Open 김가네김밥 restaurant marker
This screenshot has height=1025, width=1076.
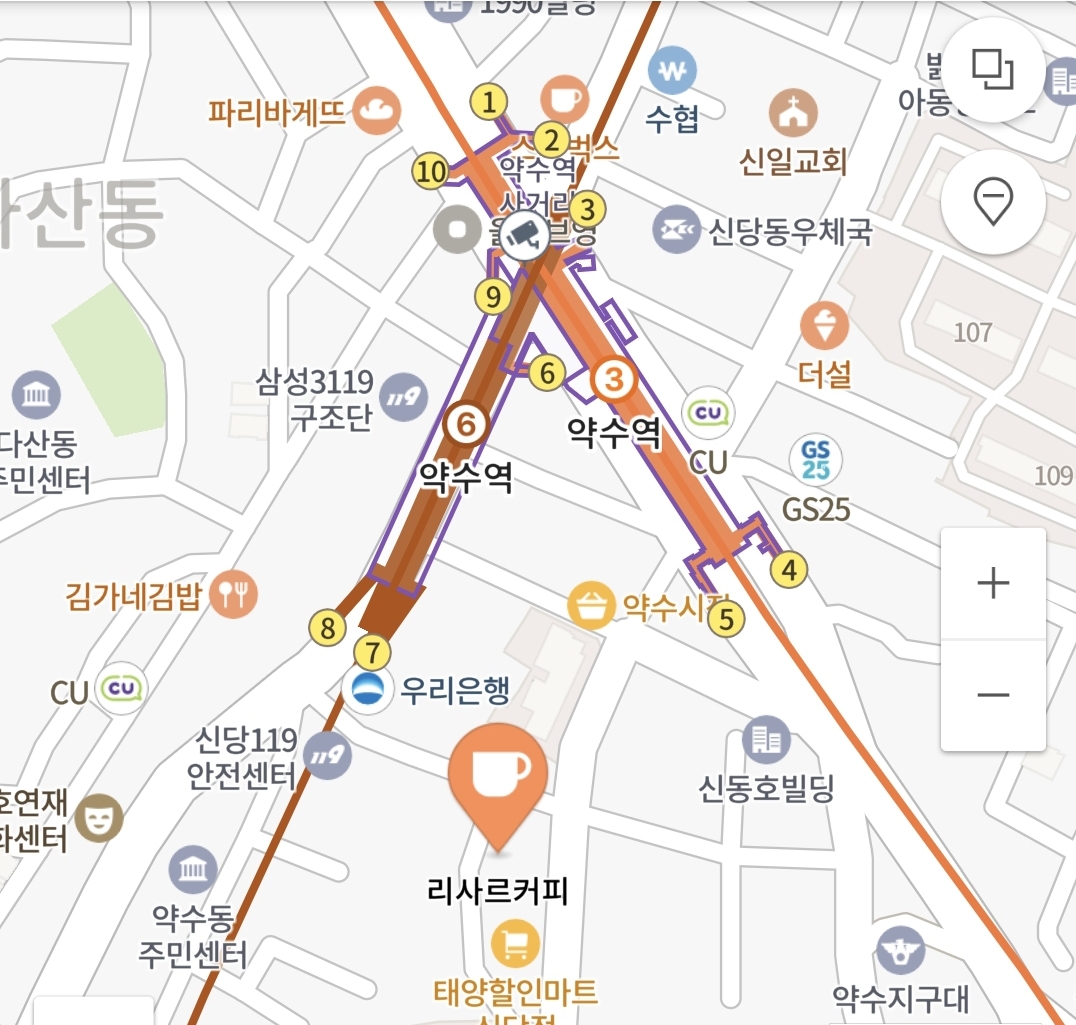(233, 593)
